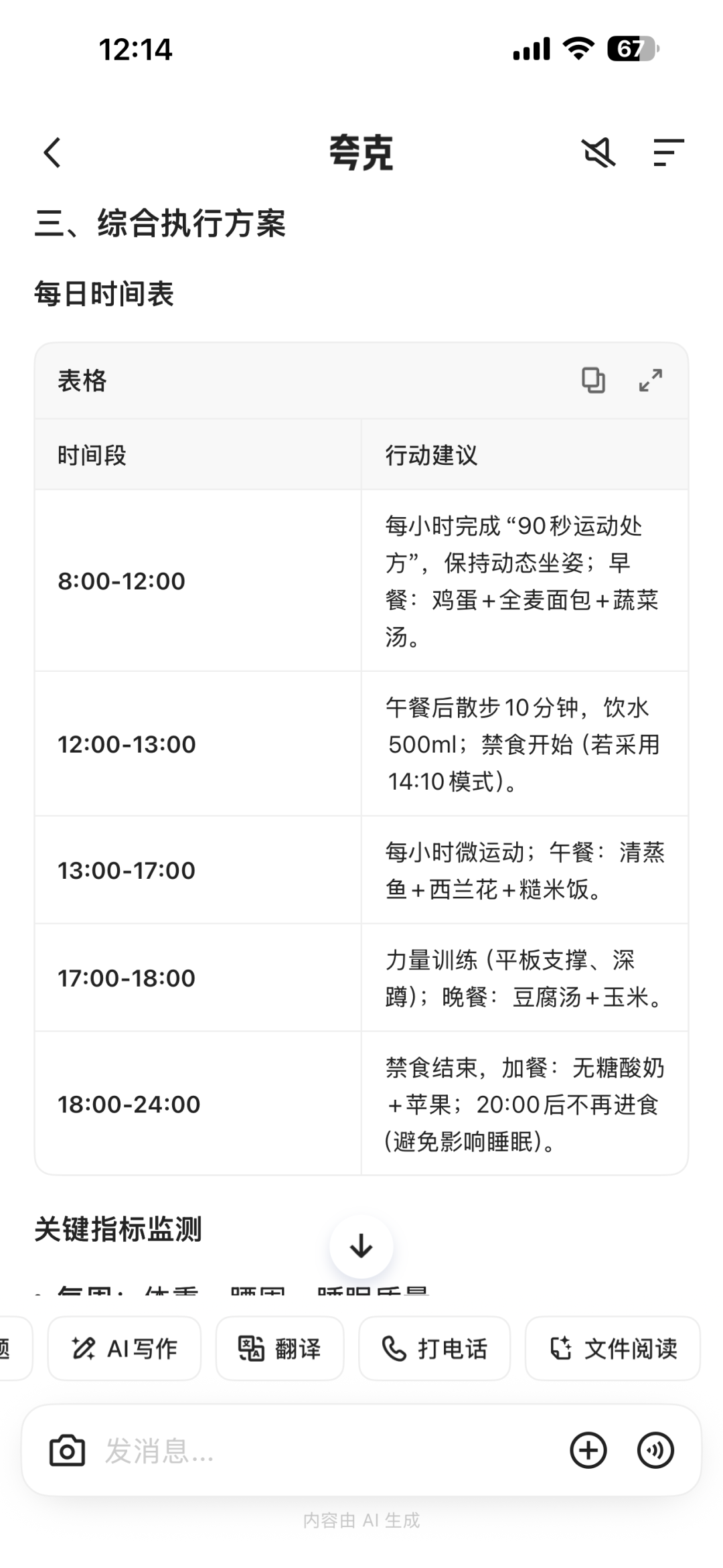
Task: Focus the 发消息 input field
Action: tap(321, 1451)
